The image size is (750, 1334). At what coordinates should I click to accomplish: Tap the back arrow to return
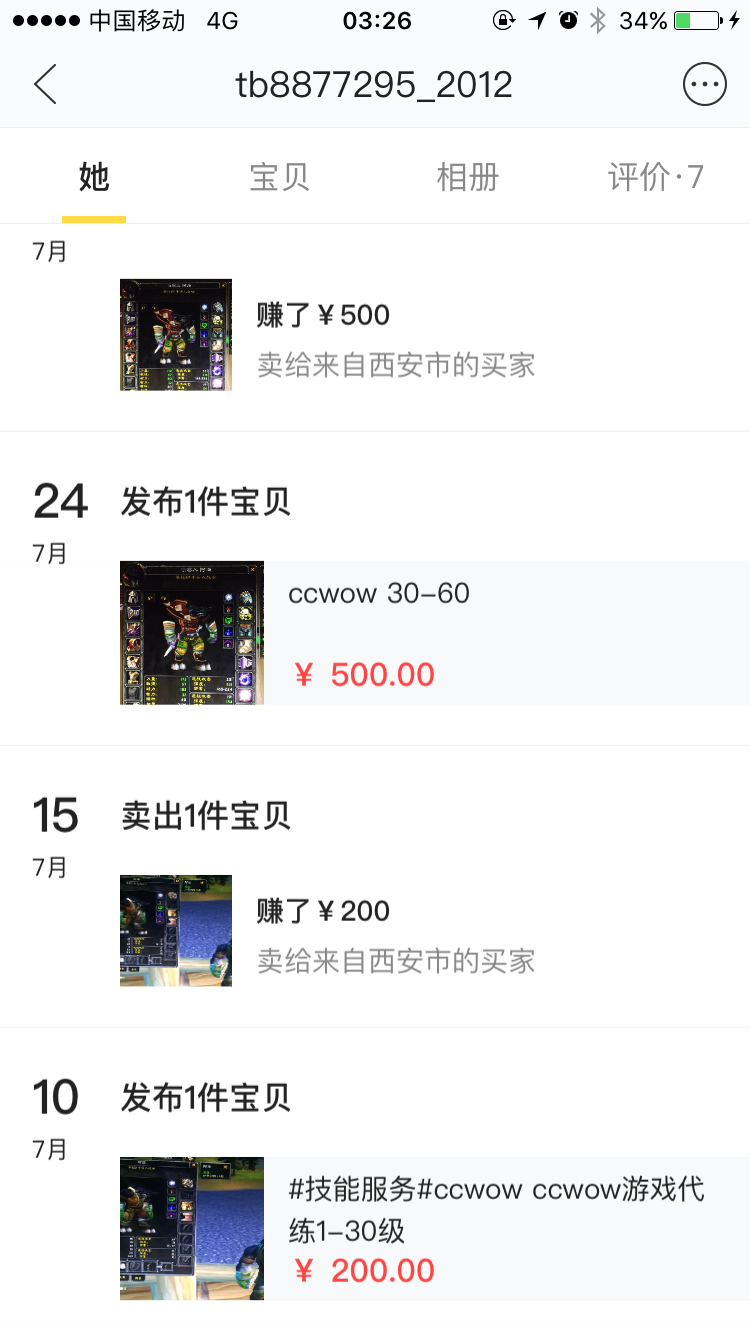42,84
